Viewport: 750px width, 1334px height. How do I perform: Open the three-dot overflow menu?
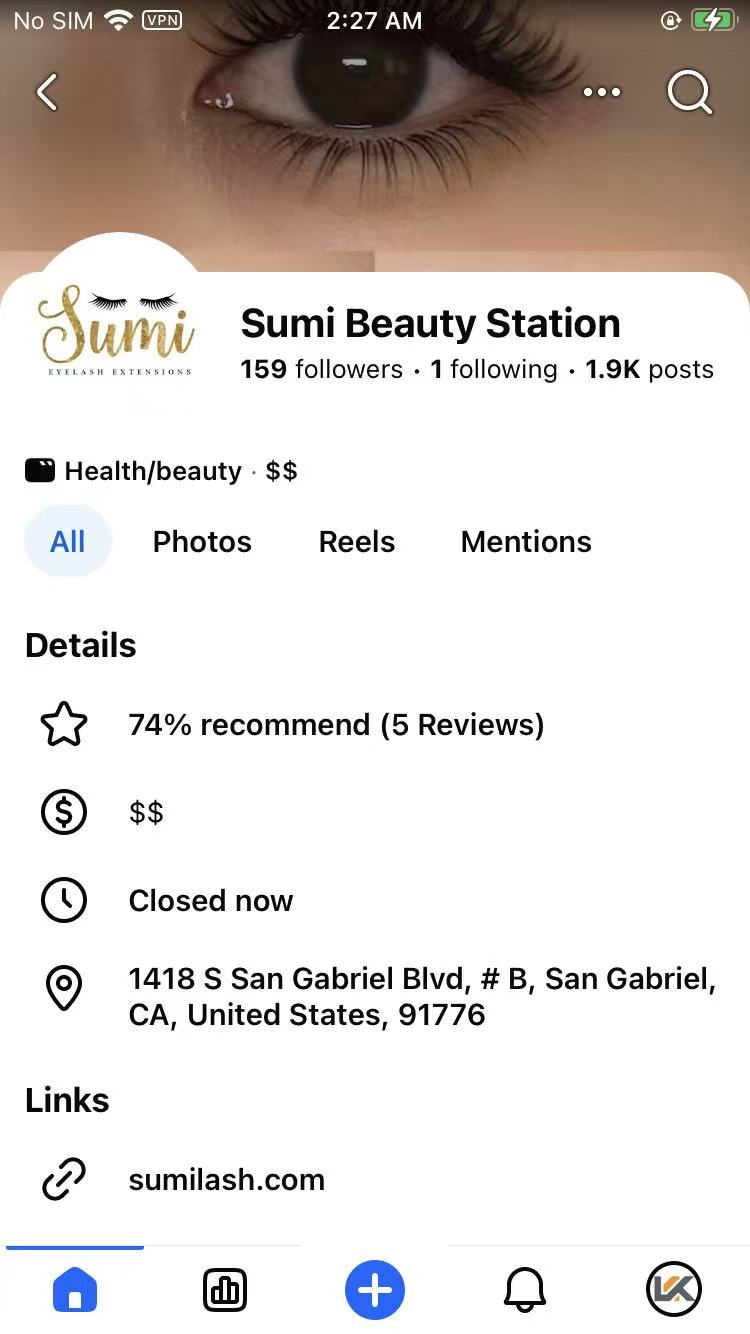point(601,92)
